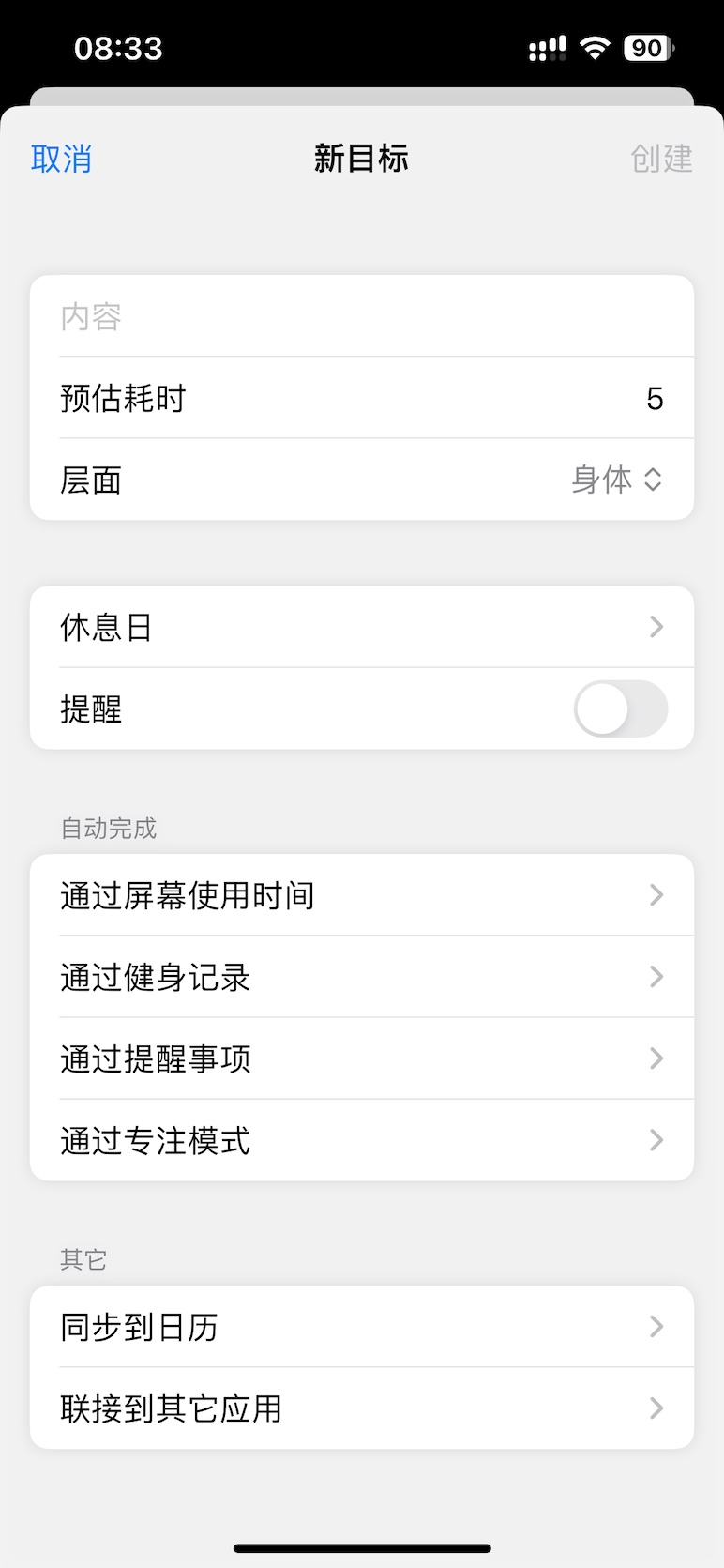The image size is (724, 1568).
Task: Open 通过屏幕使用时间 auto-complete settings
Action: (x=362, y=895)
